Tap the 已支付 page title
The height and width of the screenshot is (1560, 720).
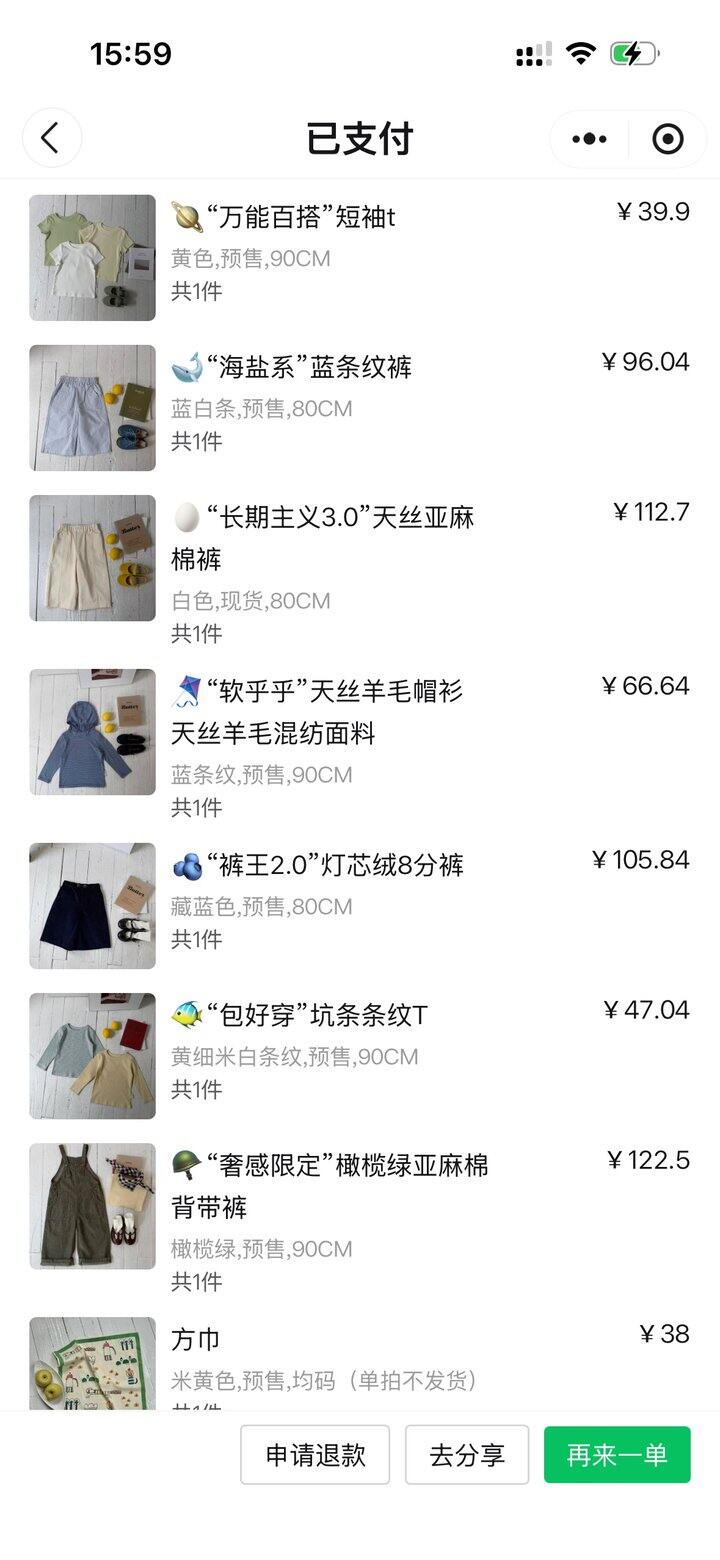click(x=360, y=138)
